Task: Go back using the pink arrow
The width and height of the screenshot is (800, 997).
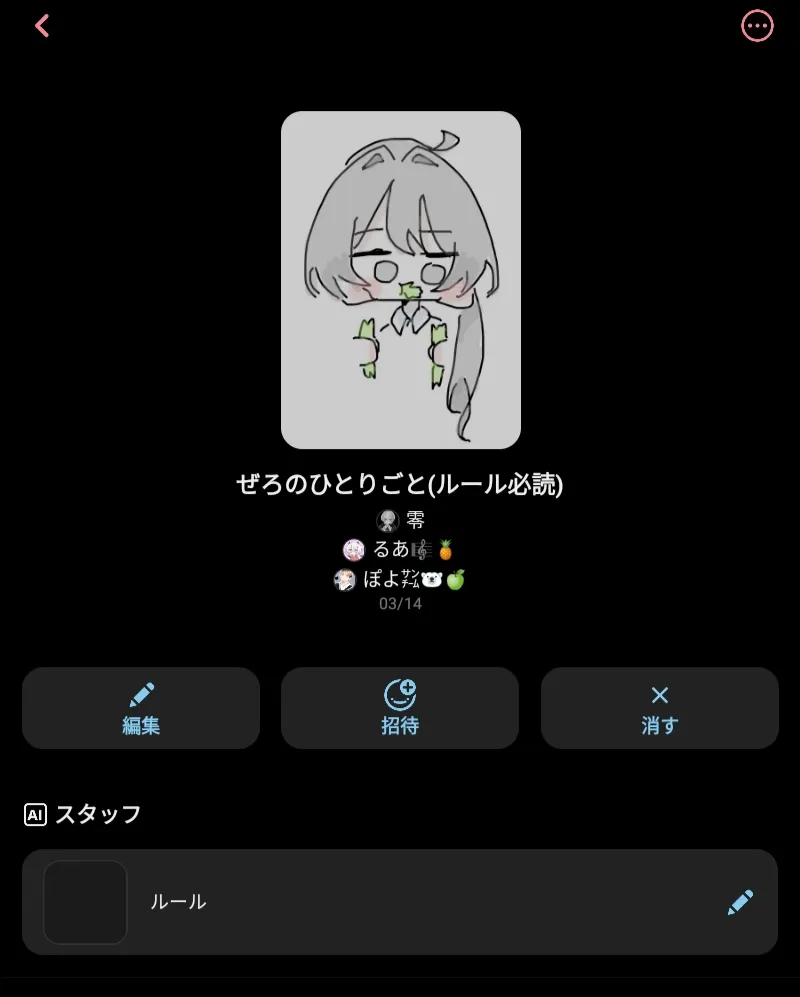Action: tap(42, 26)
